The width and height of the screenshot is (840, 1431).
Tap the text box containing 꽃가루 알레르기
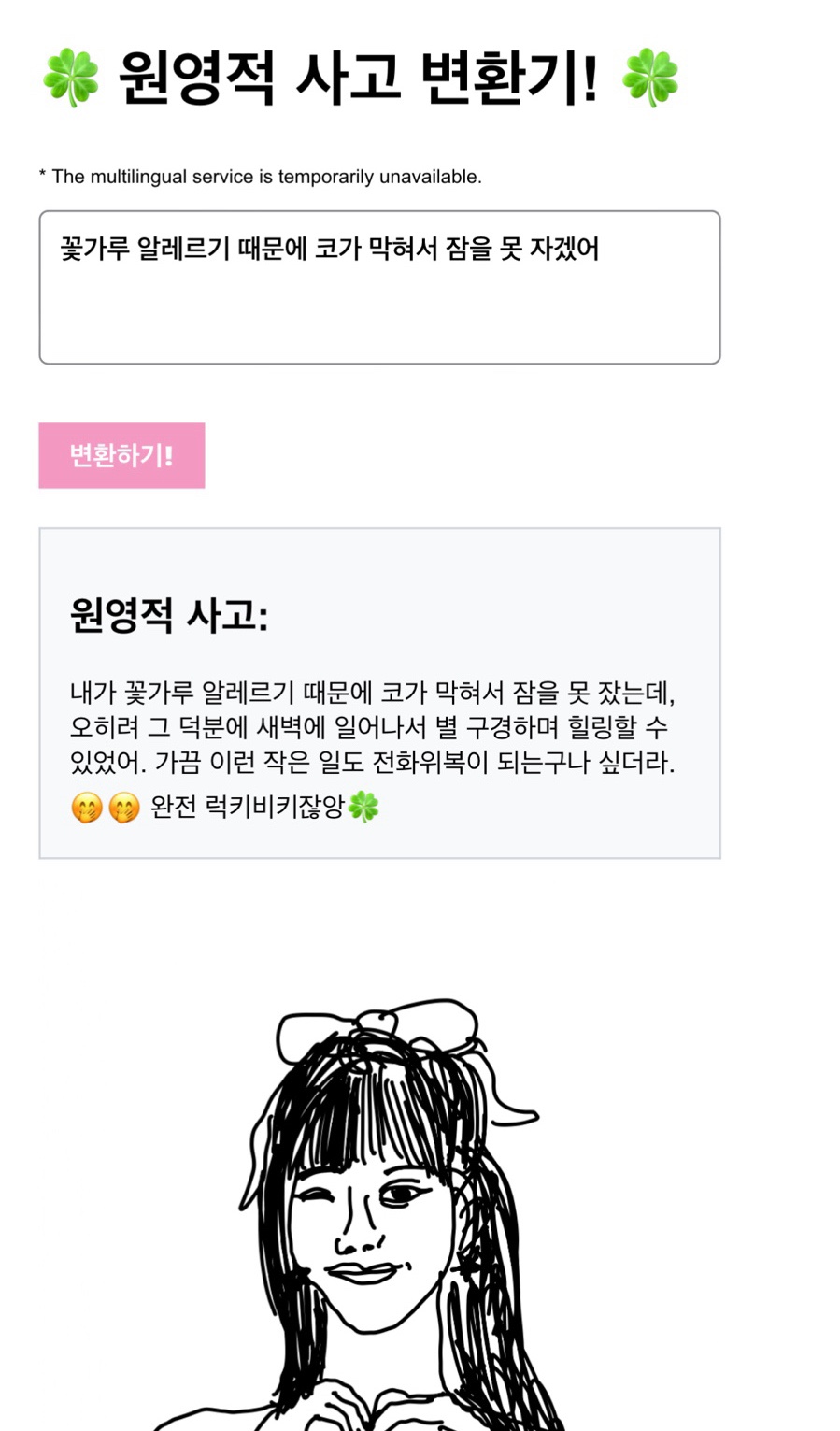(379, 287)
